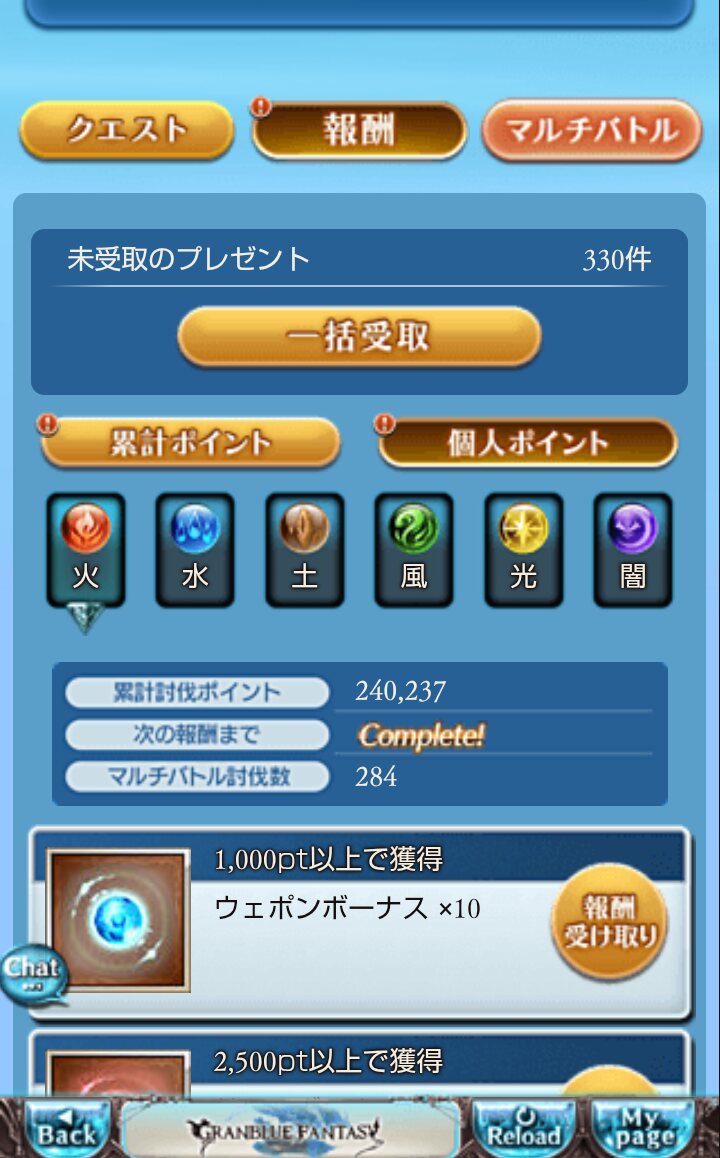Switch to the クエスト tab
The width and height of the screenshot is (720, 1158).
(126, 130)
